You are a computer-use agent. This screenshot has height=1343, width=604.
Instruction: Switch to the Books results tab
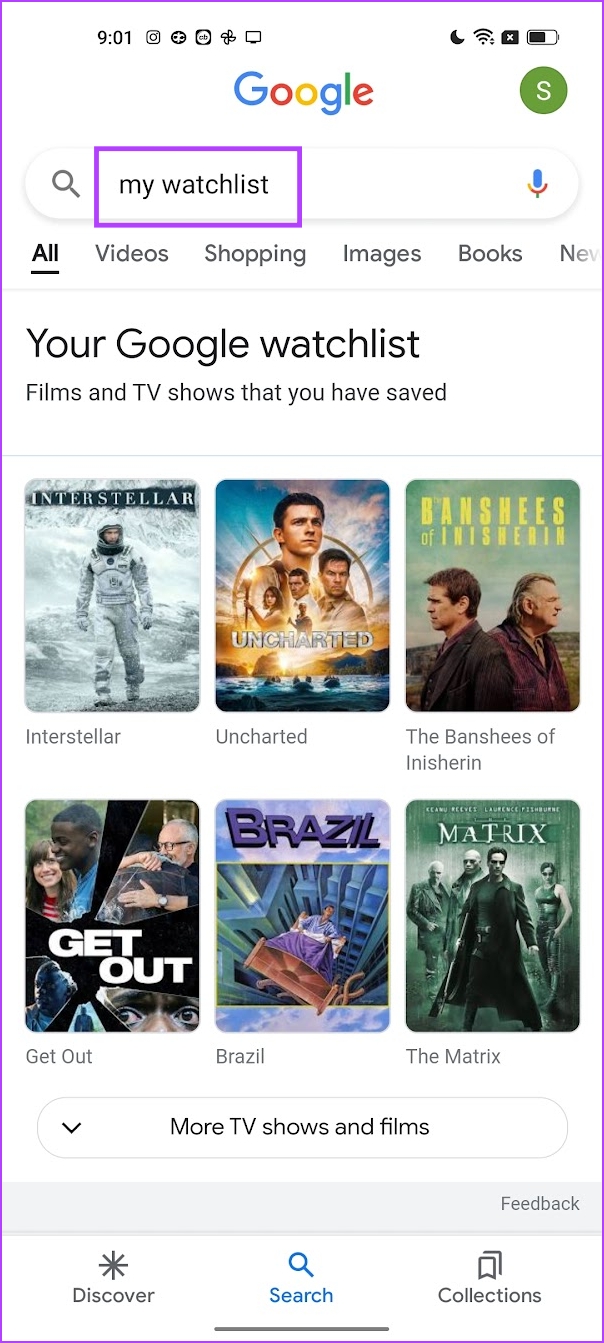point(490,254)
